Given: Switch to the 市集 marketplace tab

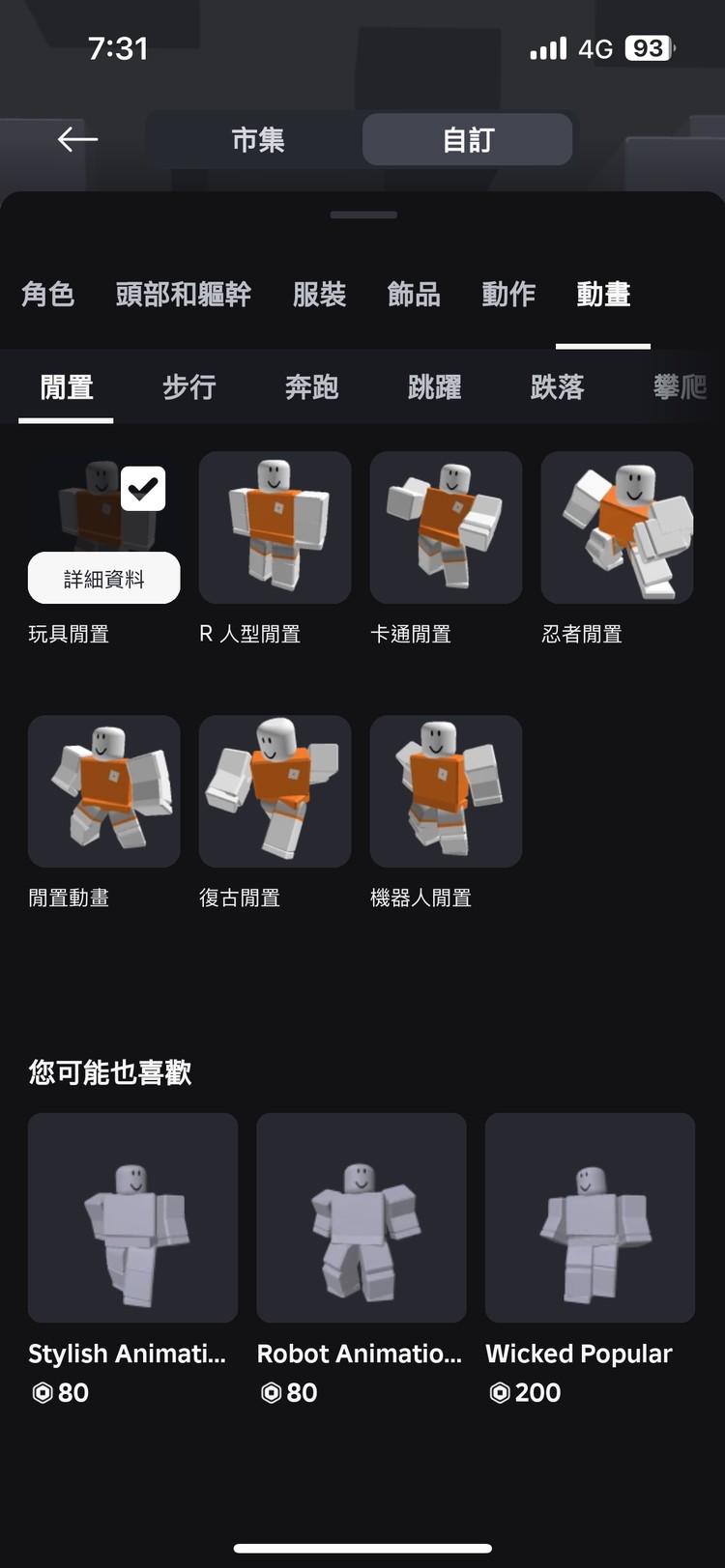Looking at the screenshot, I should pos(258,140).
